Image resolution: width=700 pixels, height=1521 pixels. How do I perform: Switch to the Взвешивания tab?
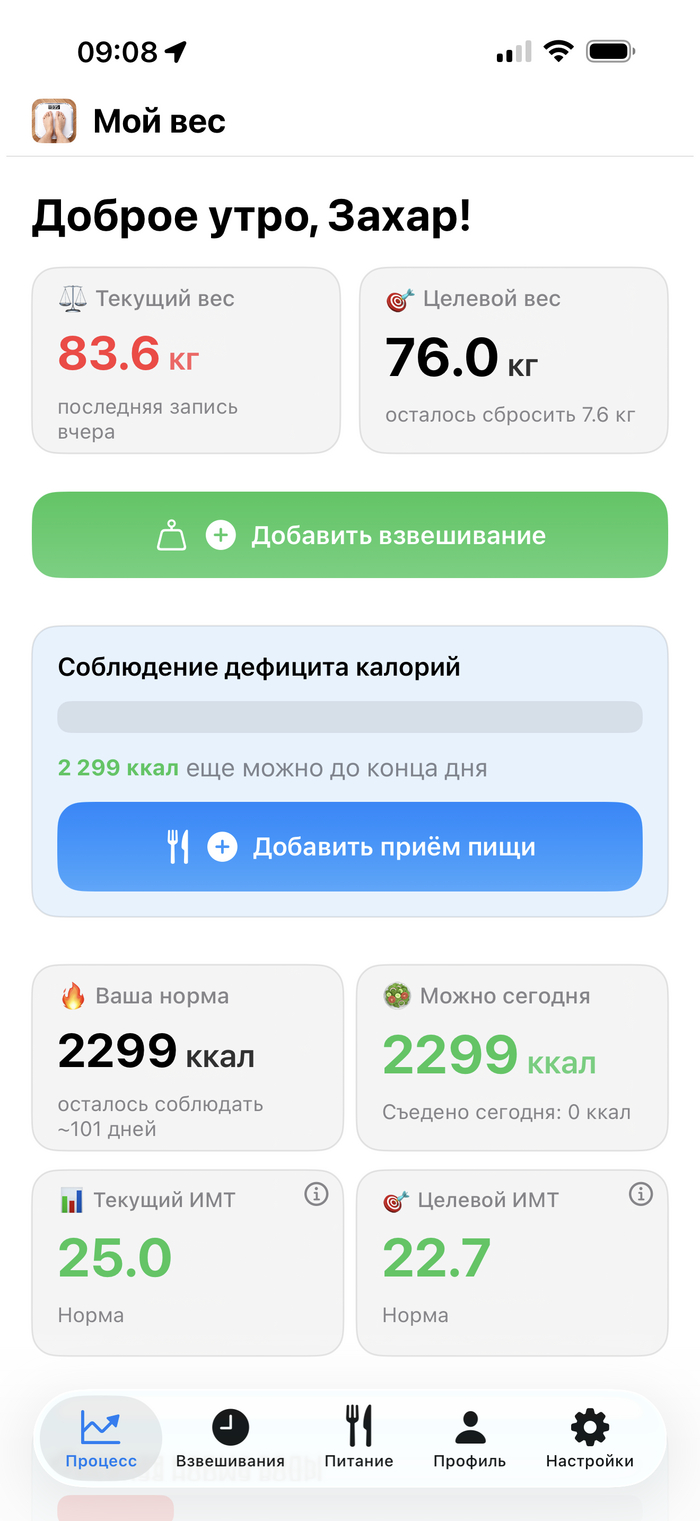230,1438
